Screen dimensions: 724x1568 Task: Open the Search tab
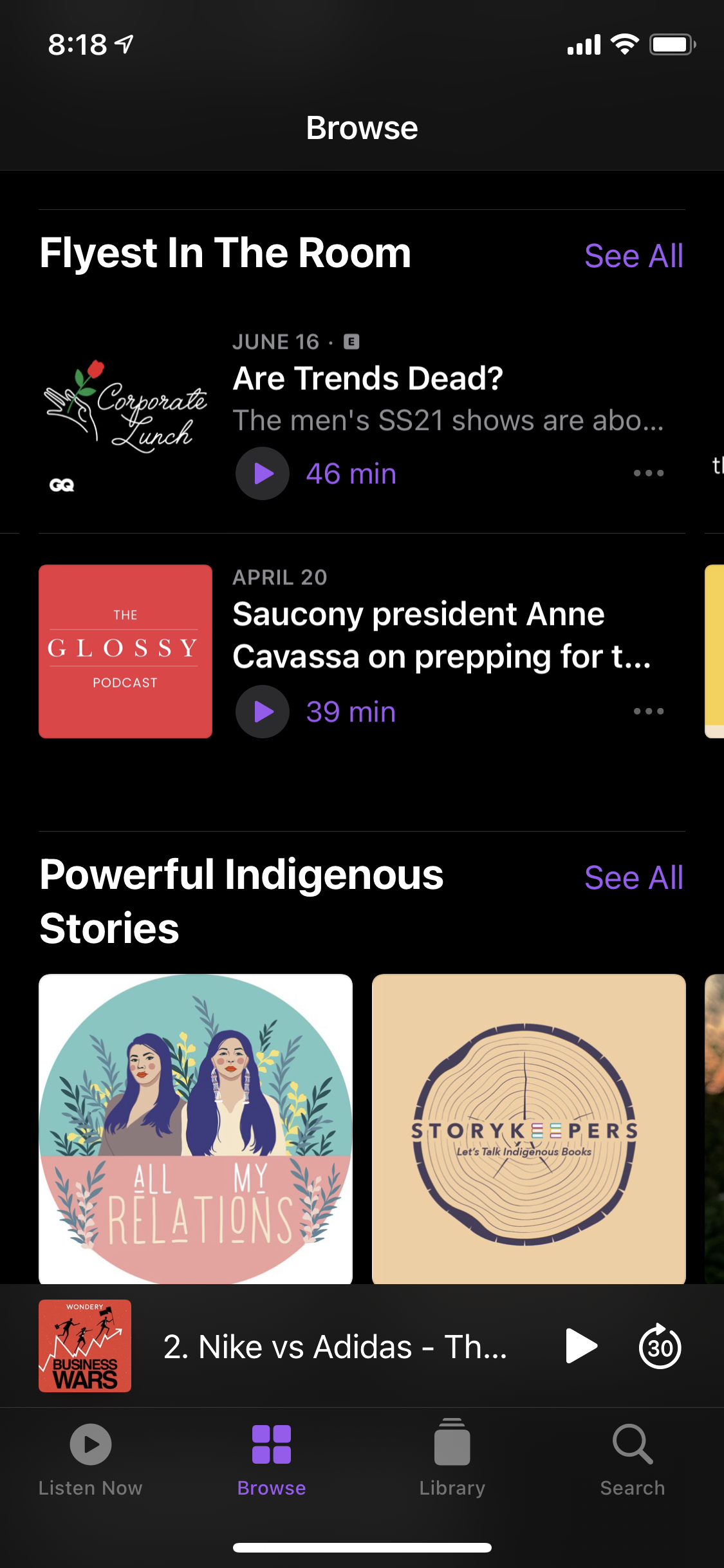pyautogui.click(x=633, y=1460)
